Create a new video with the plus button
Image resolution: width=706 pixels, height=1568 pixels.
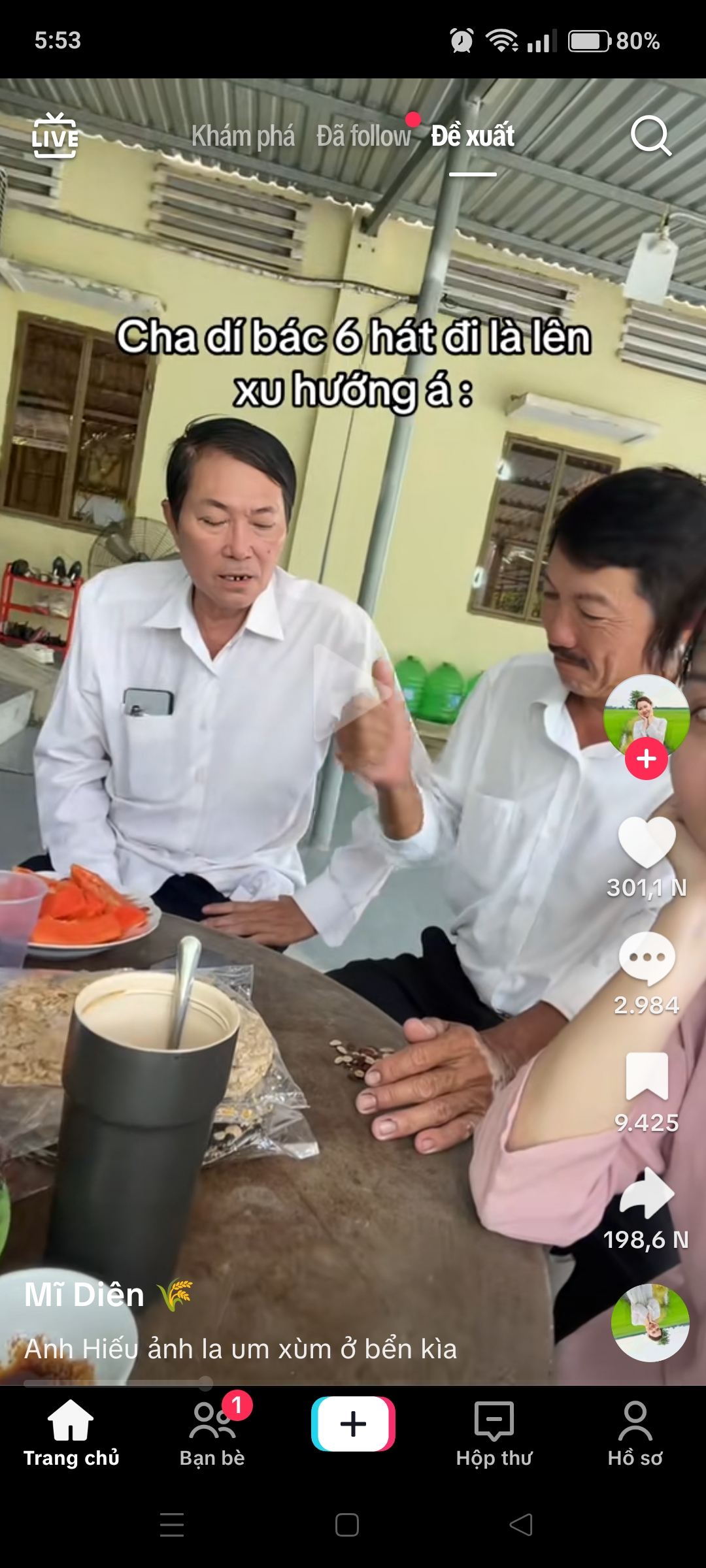point(353,1424)
